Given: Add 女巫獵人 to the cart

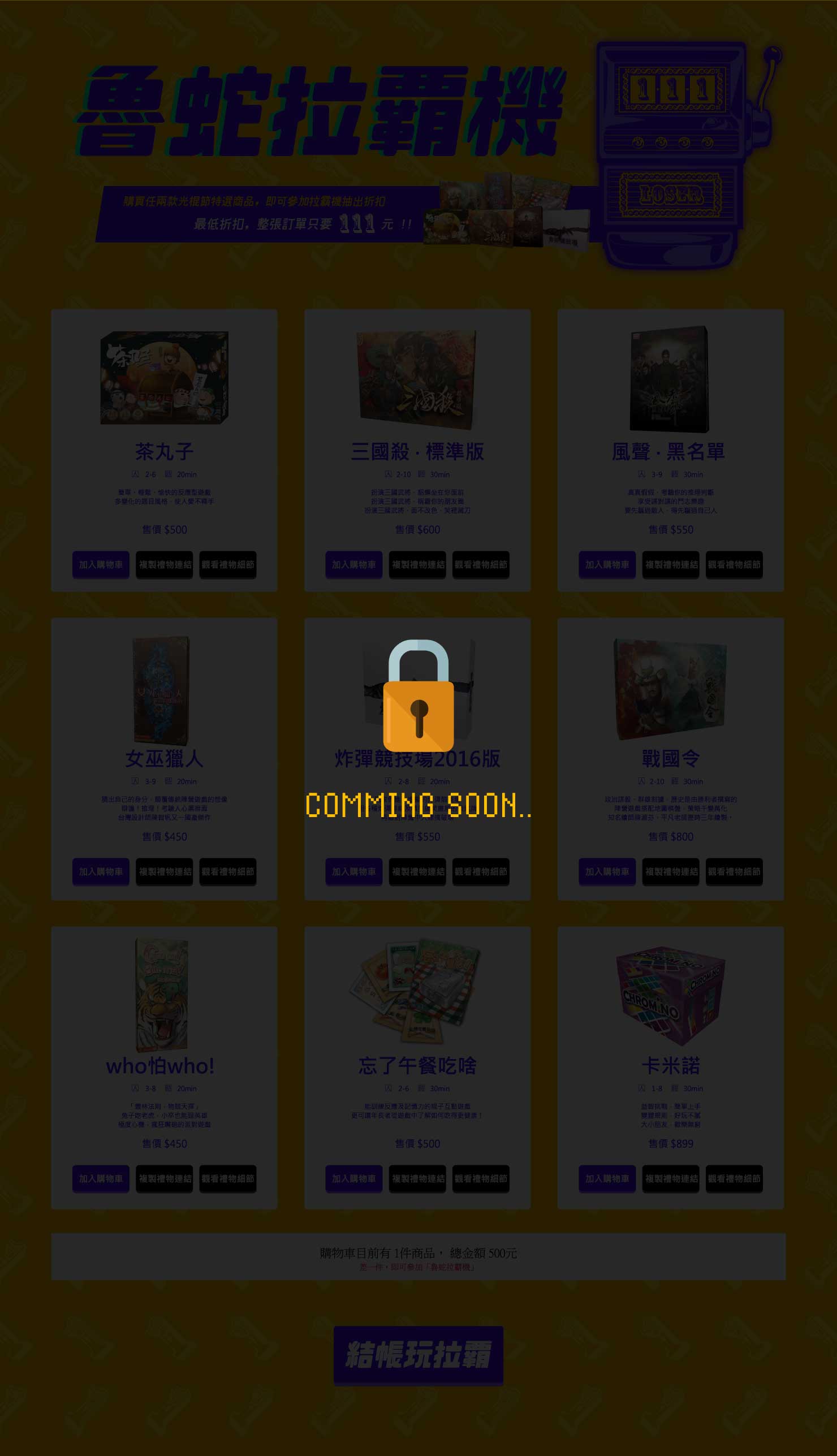Looking at the screenshot, I should [101, 872].
